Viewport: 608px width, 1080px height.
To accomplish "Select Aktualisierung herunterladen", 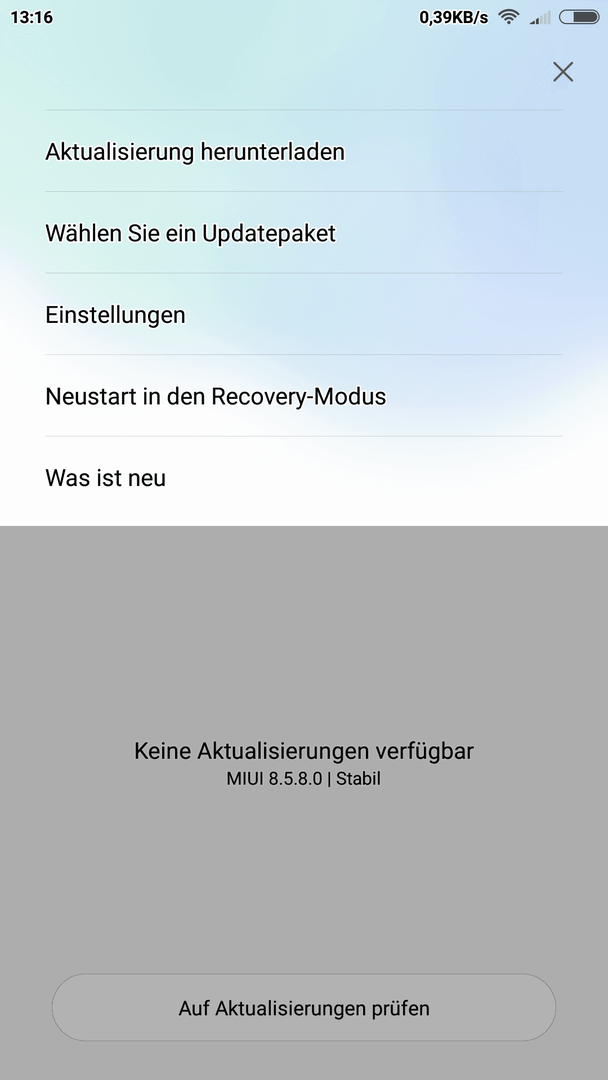I will (x=195, y=152).
